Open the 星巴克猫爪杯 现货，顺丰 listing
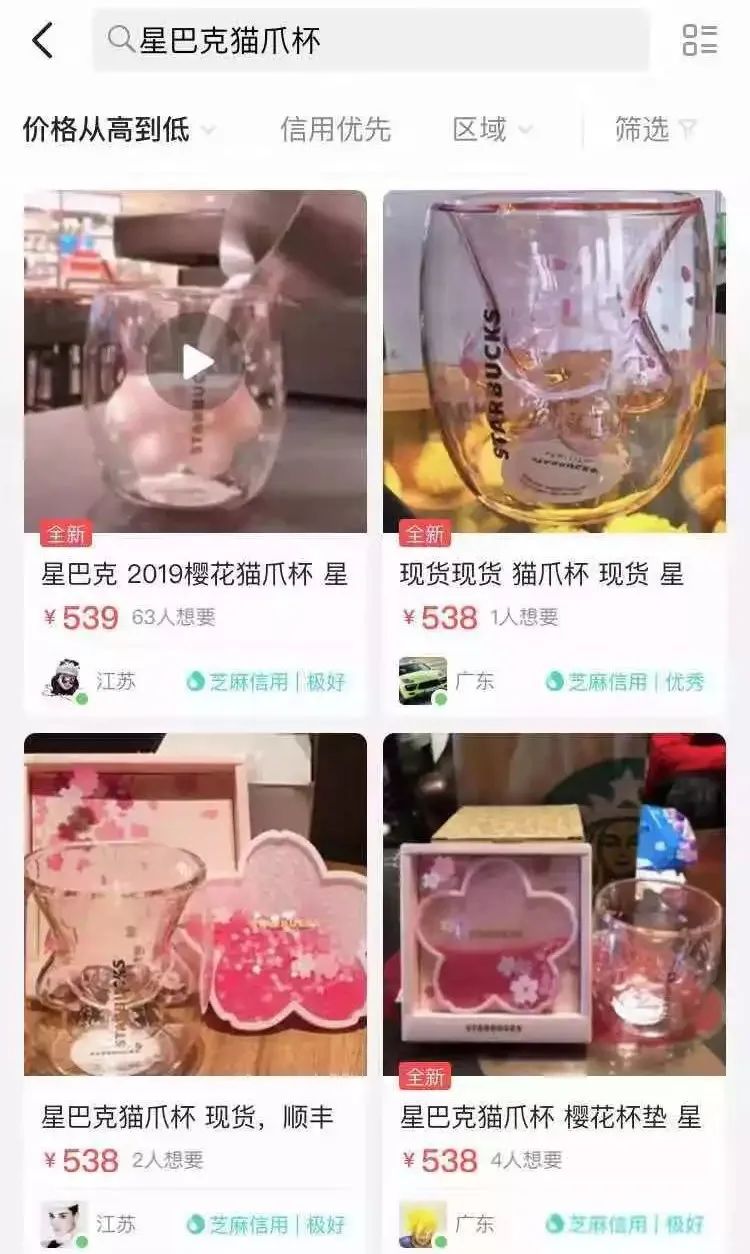The image size is (750, 1254). (188, 1117)
